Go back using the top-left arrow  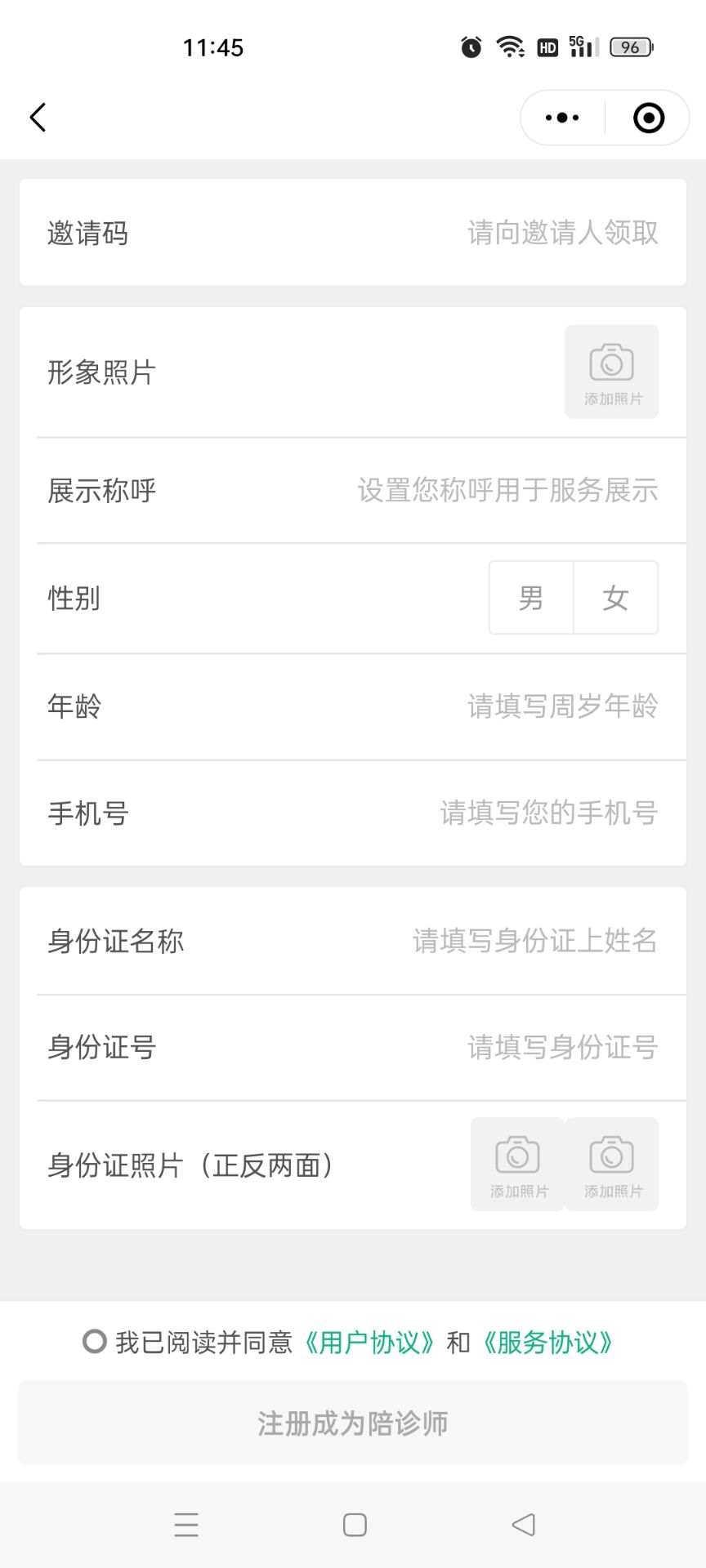(38, 118)
